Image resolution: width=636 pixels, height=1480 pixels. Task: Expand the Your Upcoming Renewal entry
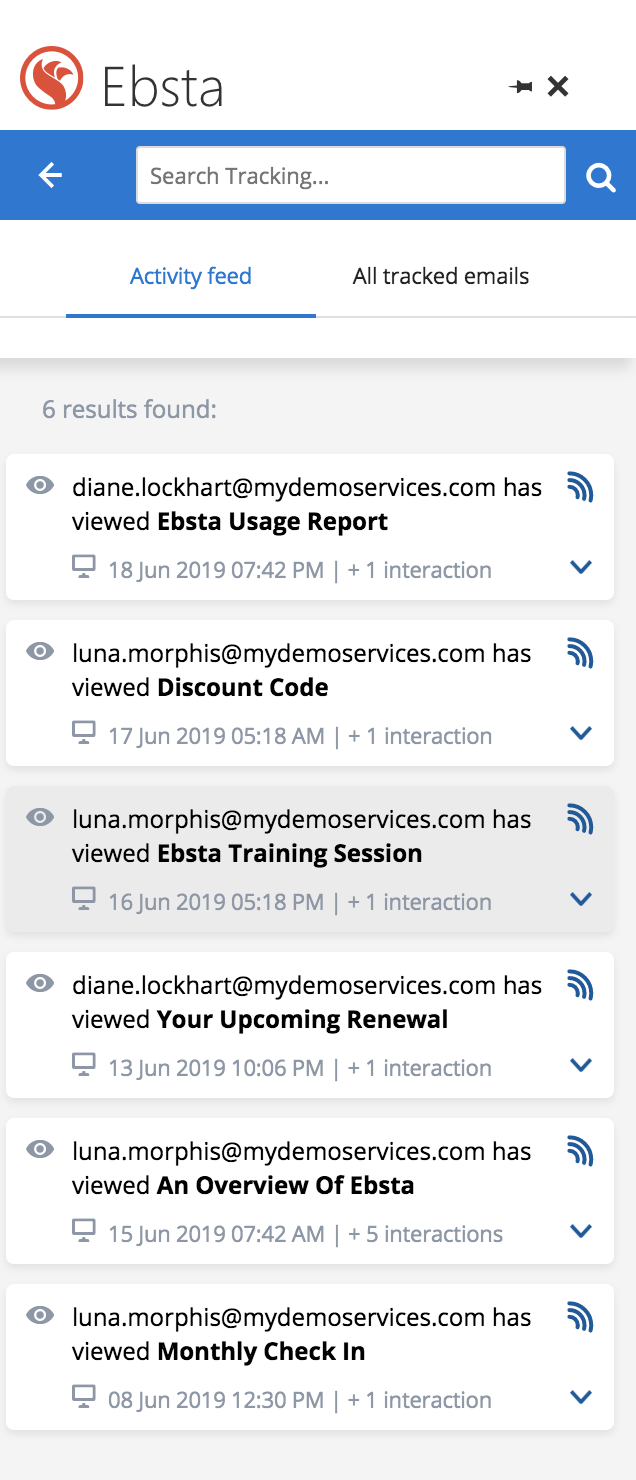click(580, 1066)
